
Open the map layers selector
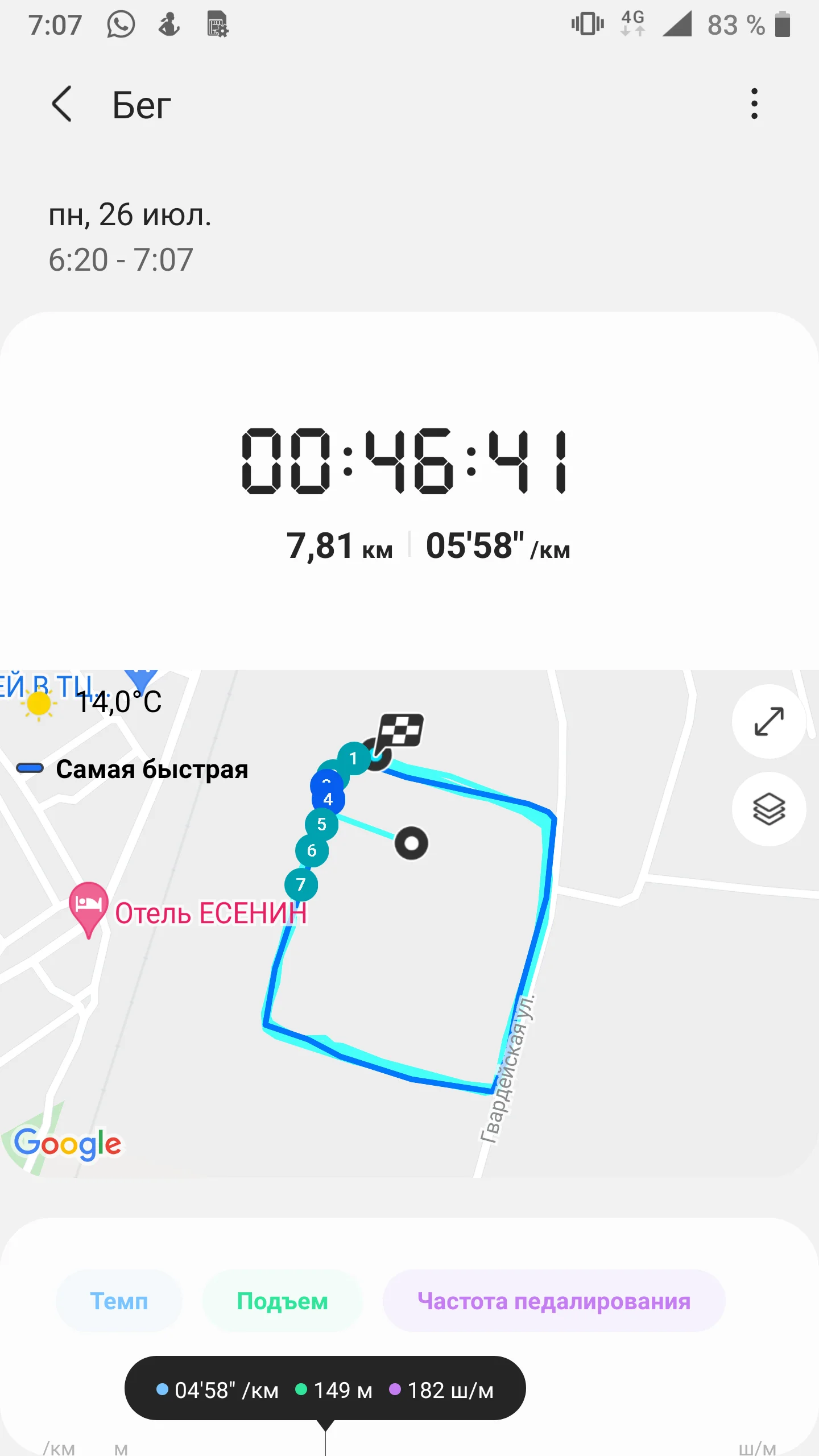coord(769,809)
